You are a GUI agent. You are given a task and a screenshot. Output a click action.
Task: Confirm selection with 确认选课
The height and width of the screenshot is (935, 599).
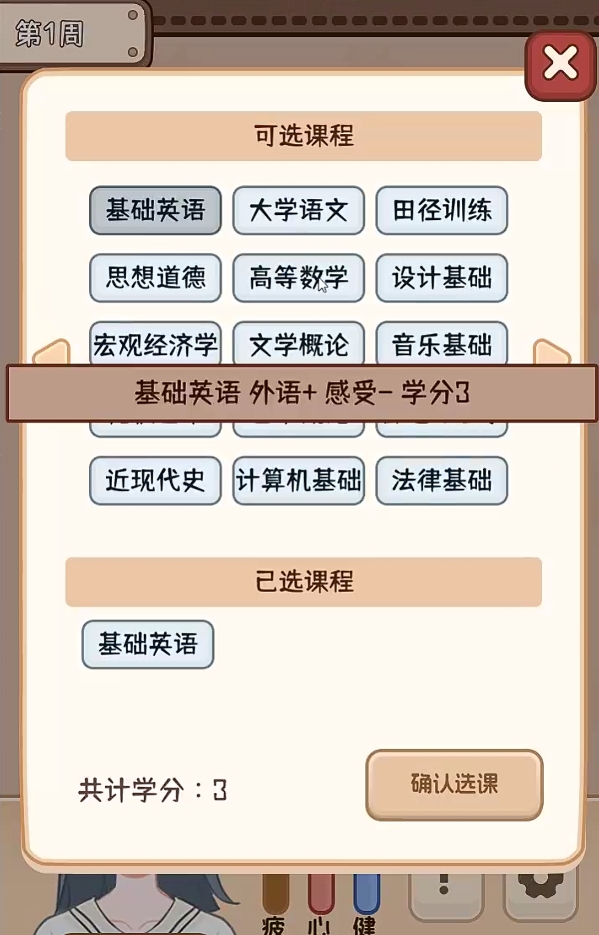point(454,785)
